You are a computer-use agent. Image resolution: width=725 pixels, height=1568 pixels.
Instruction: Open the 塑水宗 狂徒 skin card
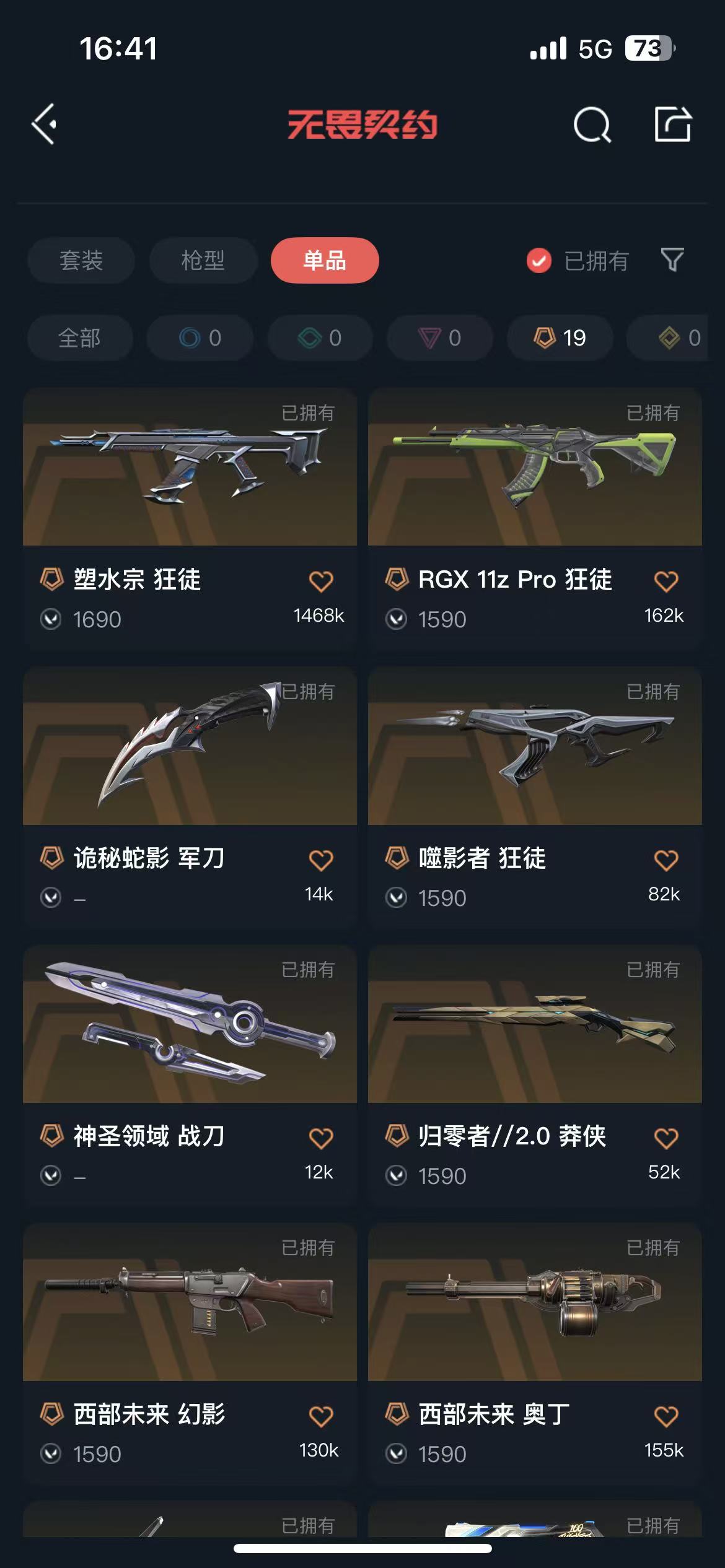[190, 471]
